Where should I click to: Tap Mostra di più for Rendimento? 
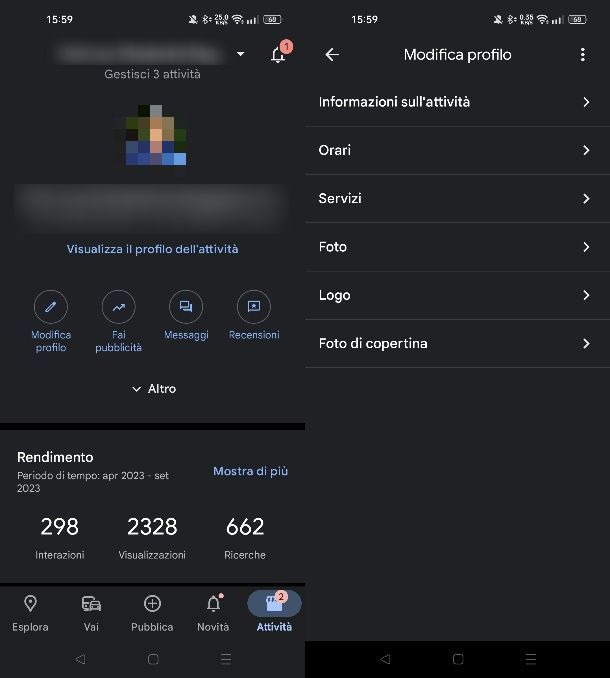point(250,471)
